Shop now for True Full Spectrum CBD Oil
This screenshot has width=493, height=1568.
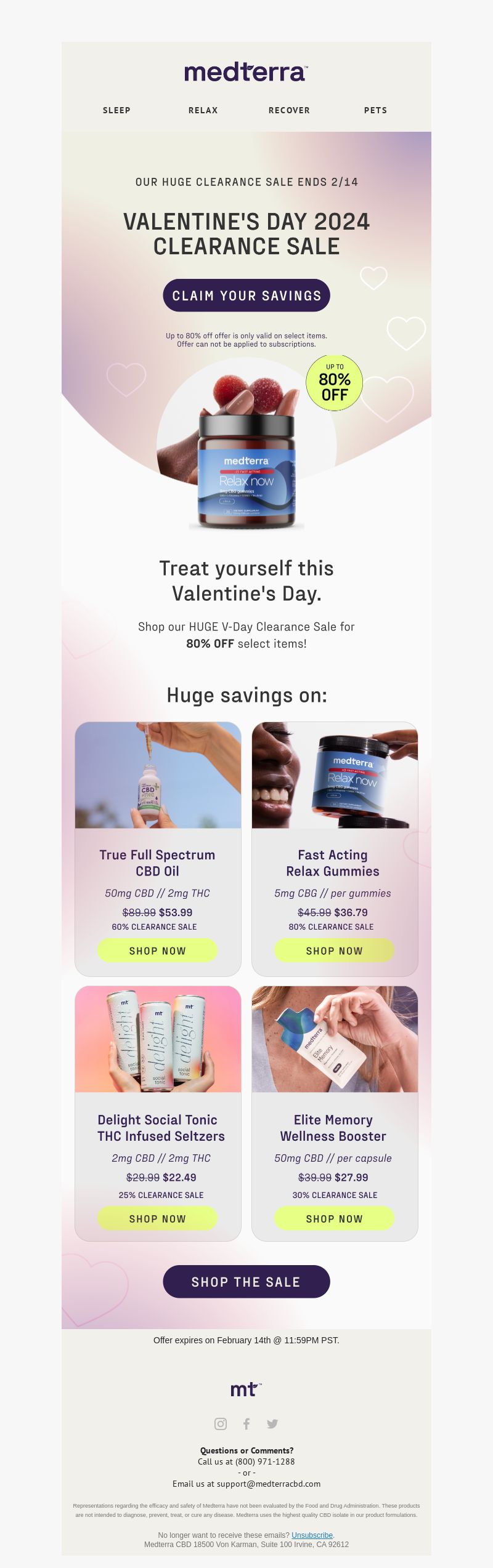(157, 951)
